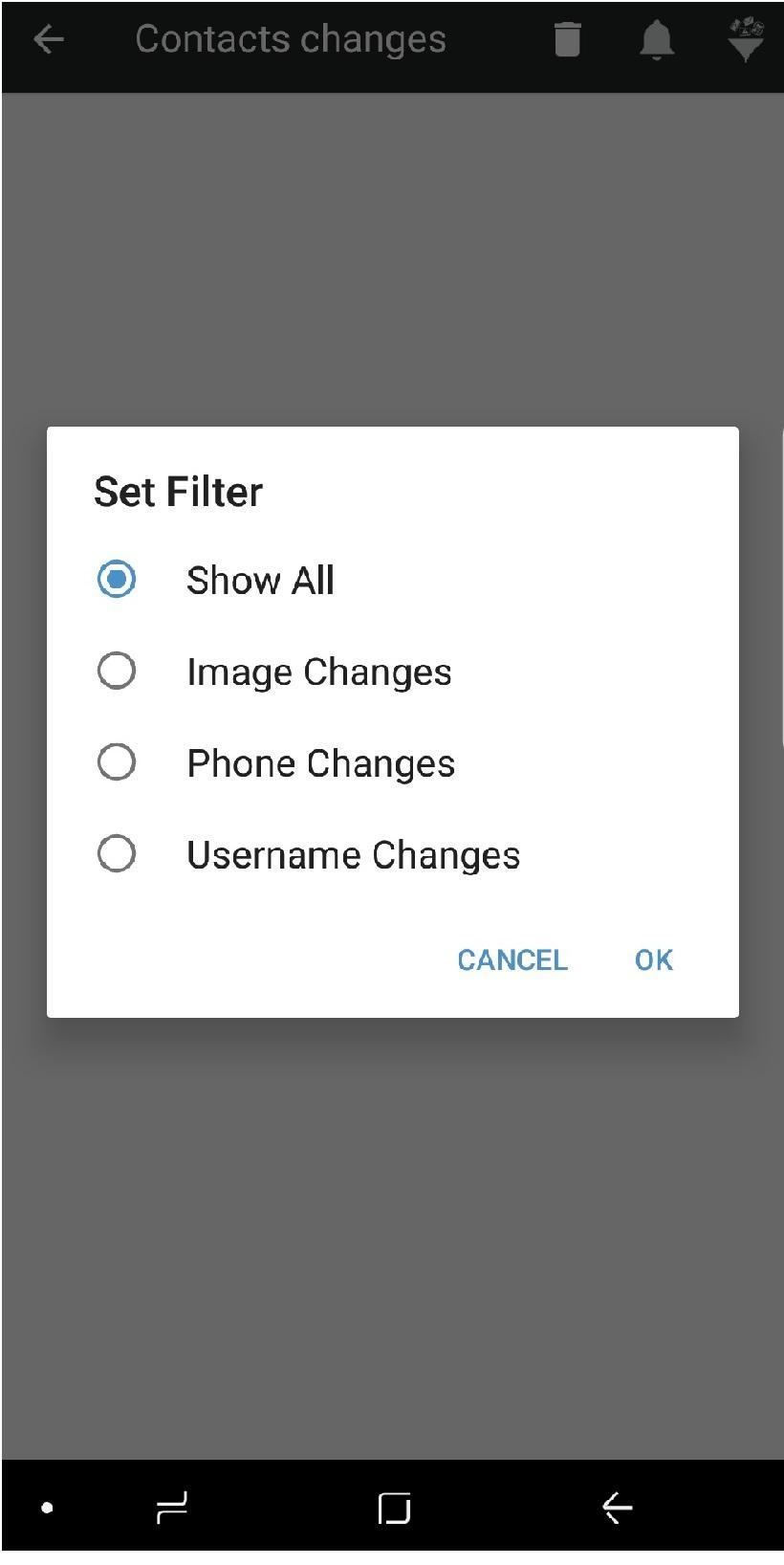
Task: Select Phone Changes radio option
Action: pos(117,763)
